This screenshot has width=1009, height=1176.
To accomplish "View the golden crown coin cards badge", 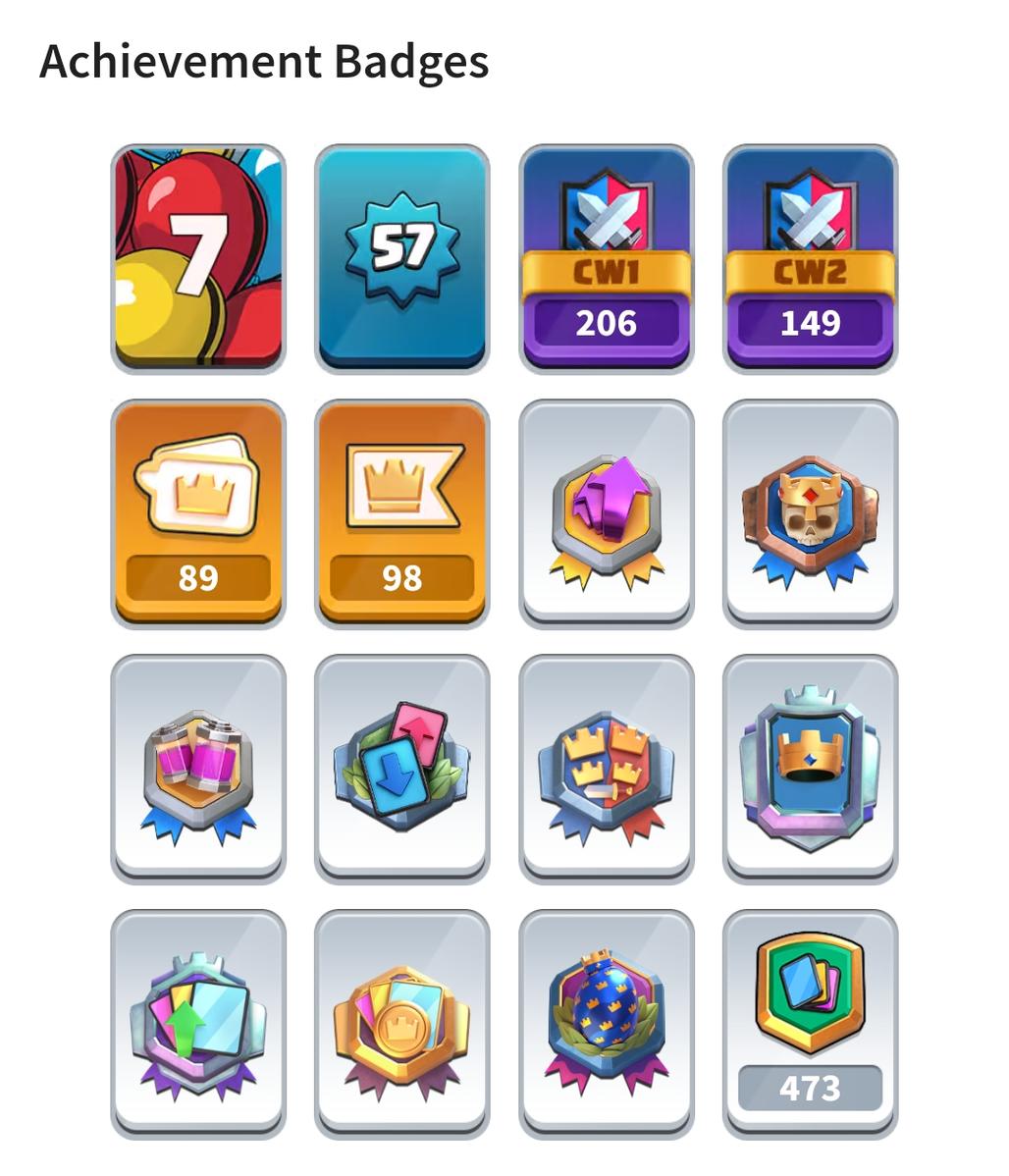I will click(x=401, y=1023).
